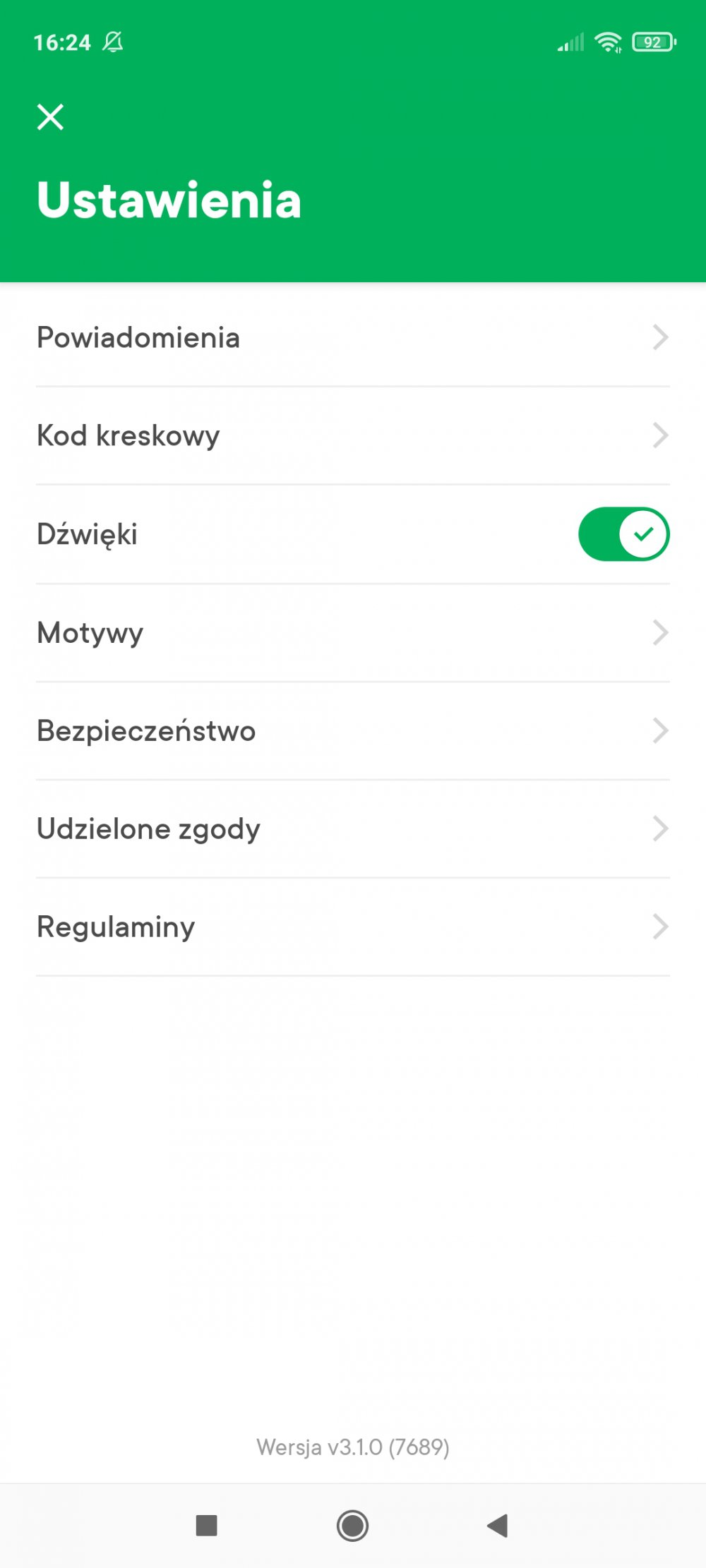The height and width of the screenshot is (1568, 706).
Task: Turn off the Dźwięki switch
Action: (x=623, y=534)
